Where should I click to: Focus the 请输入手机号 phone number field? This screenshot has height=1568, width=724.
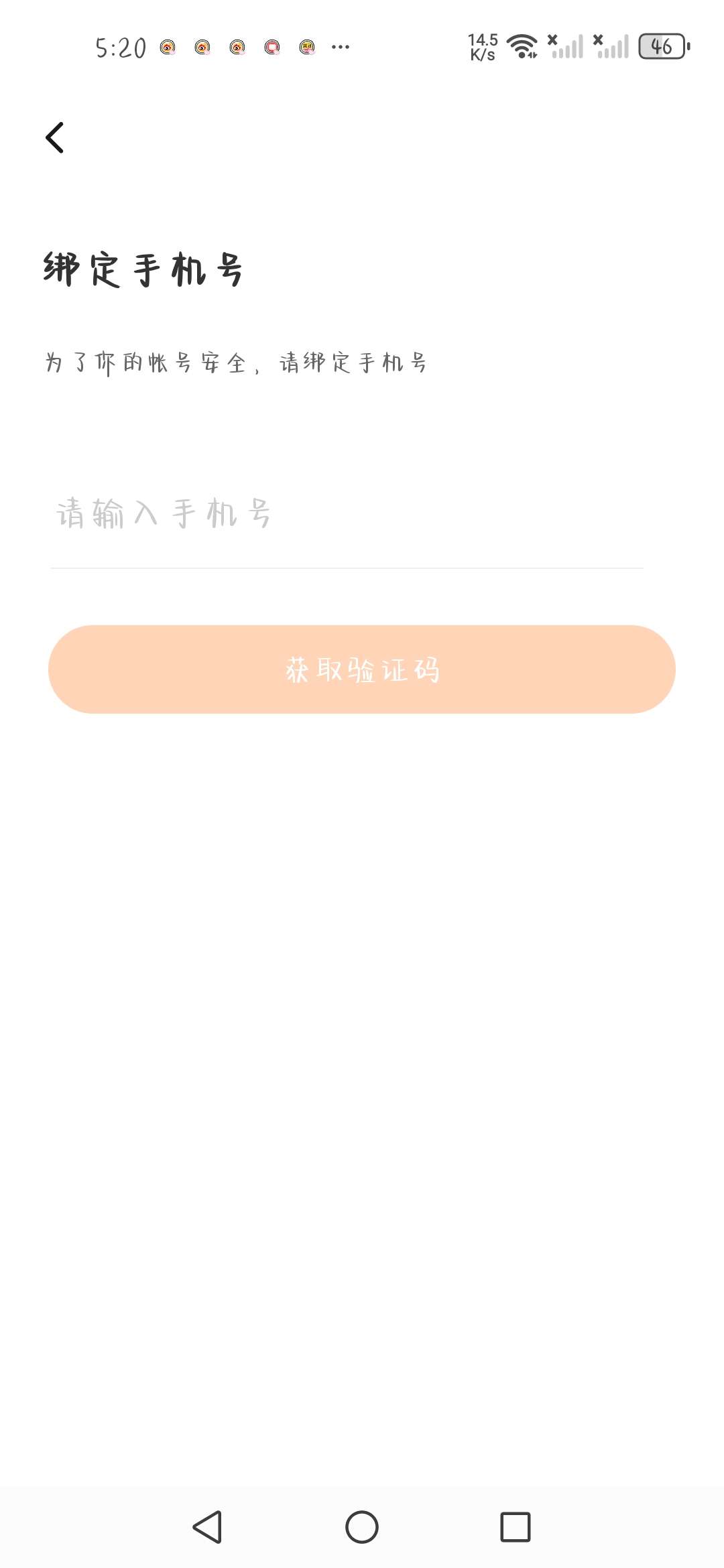[346, 515]
